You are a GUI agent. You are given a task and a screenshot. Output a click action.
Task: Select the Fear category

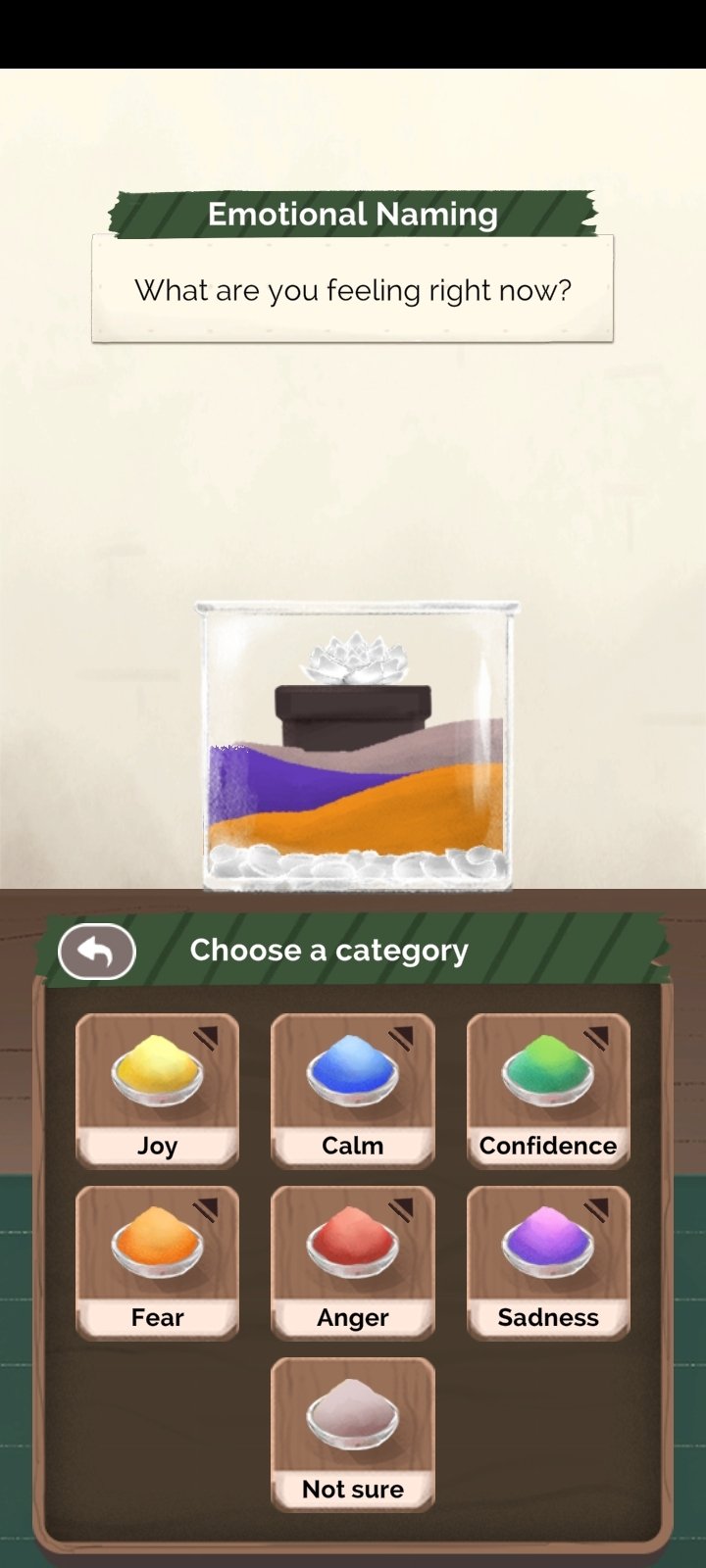tap(157, 1263)
